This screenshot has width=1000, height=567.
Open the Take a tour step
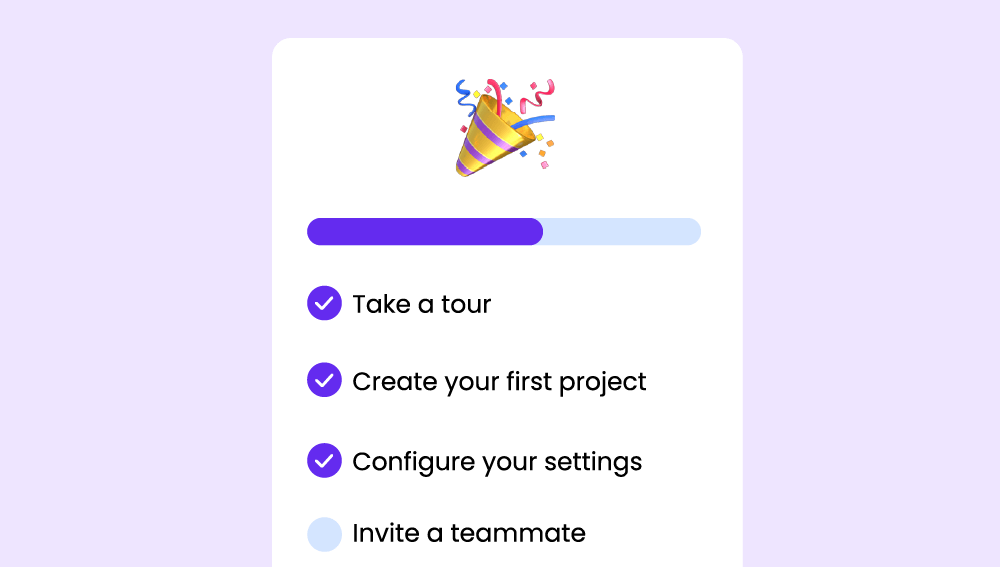pos(421,303)
